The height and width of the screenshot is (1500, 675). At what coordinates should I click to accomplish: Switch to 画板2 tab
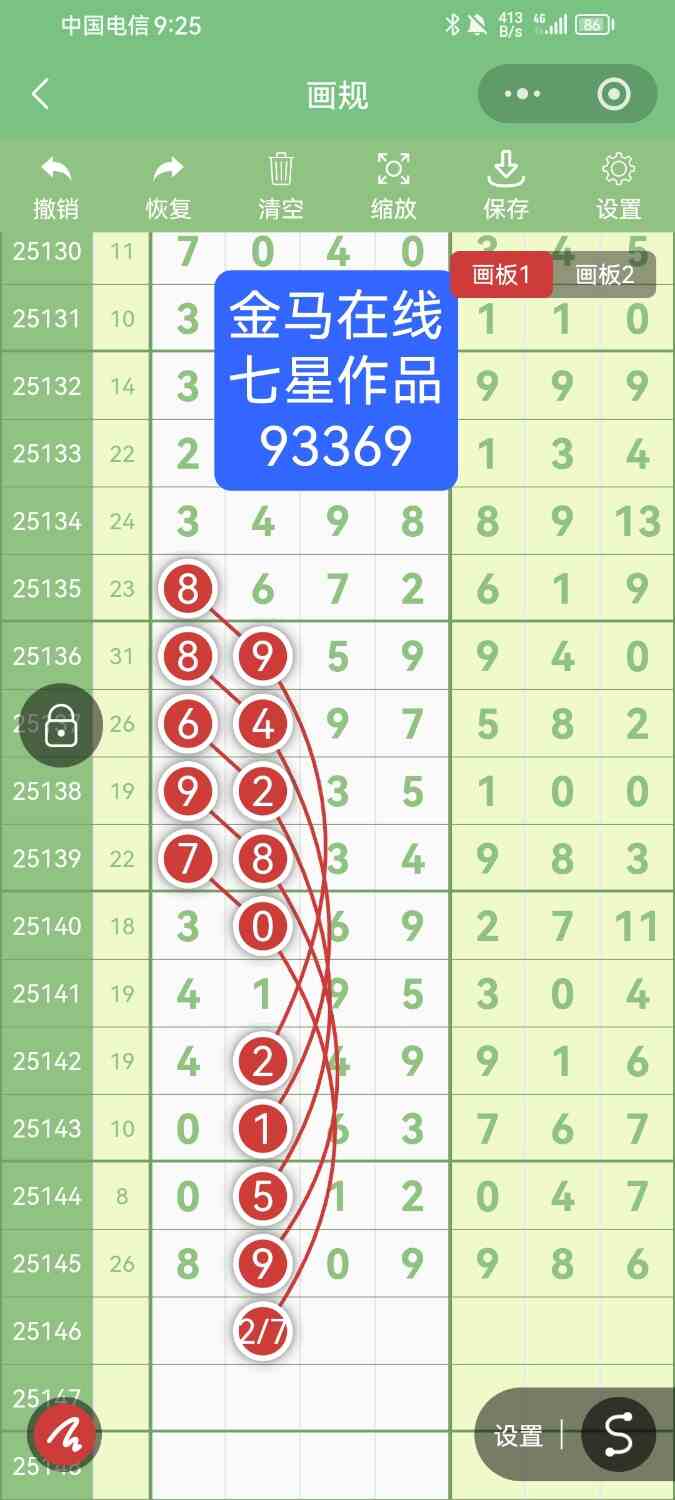tap(605, 275)
